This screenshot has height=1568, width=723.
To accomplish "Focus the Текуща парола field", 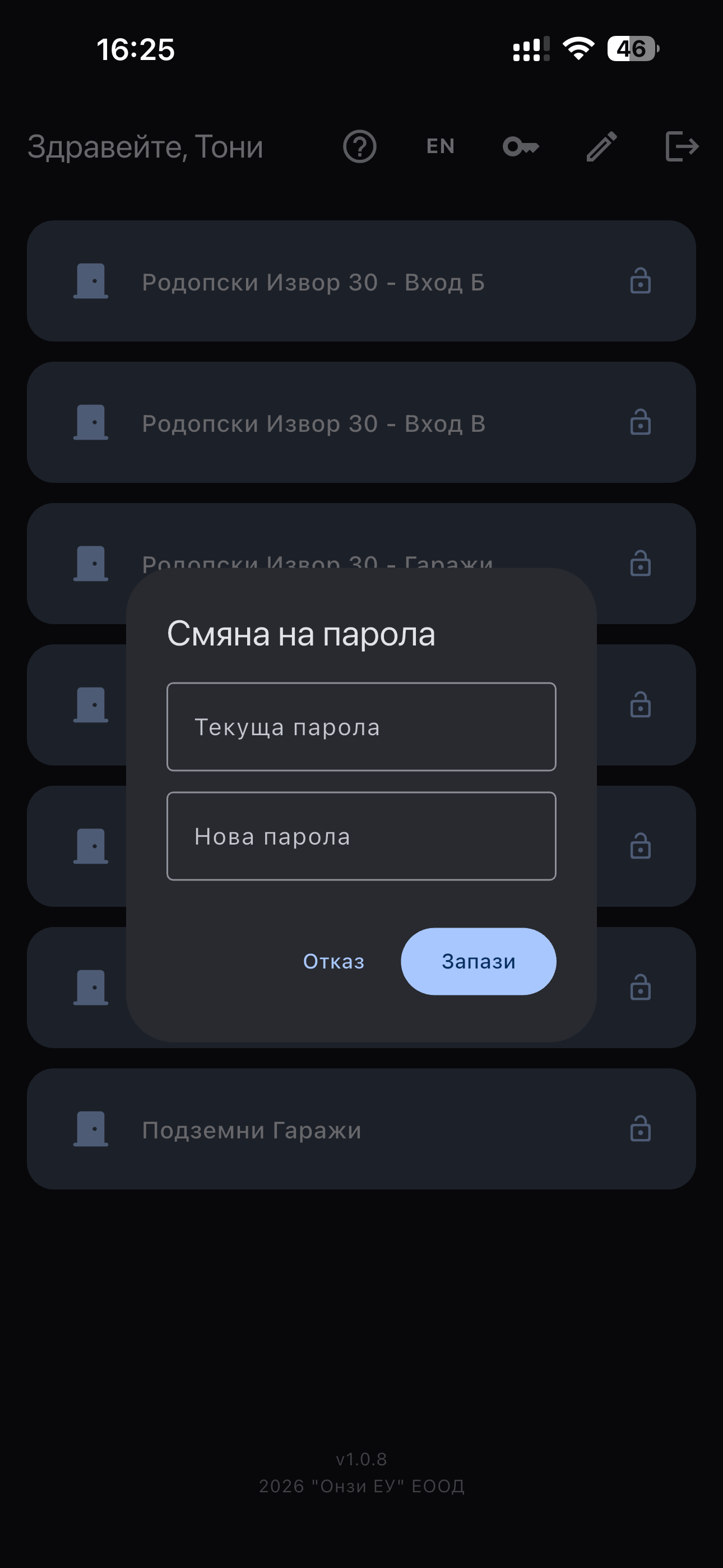I will (x=361, y=727).
